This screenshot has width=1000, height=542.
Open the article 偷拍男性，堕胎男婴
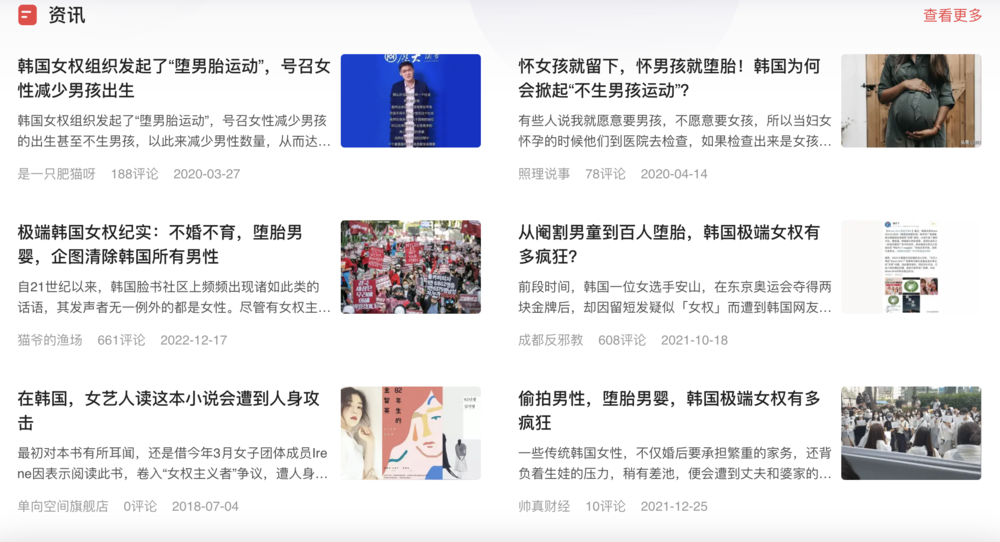click(669, 410)
